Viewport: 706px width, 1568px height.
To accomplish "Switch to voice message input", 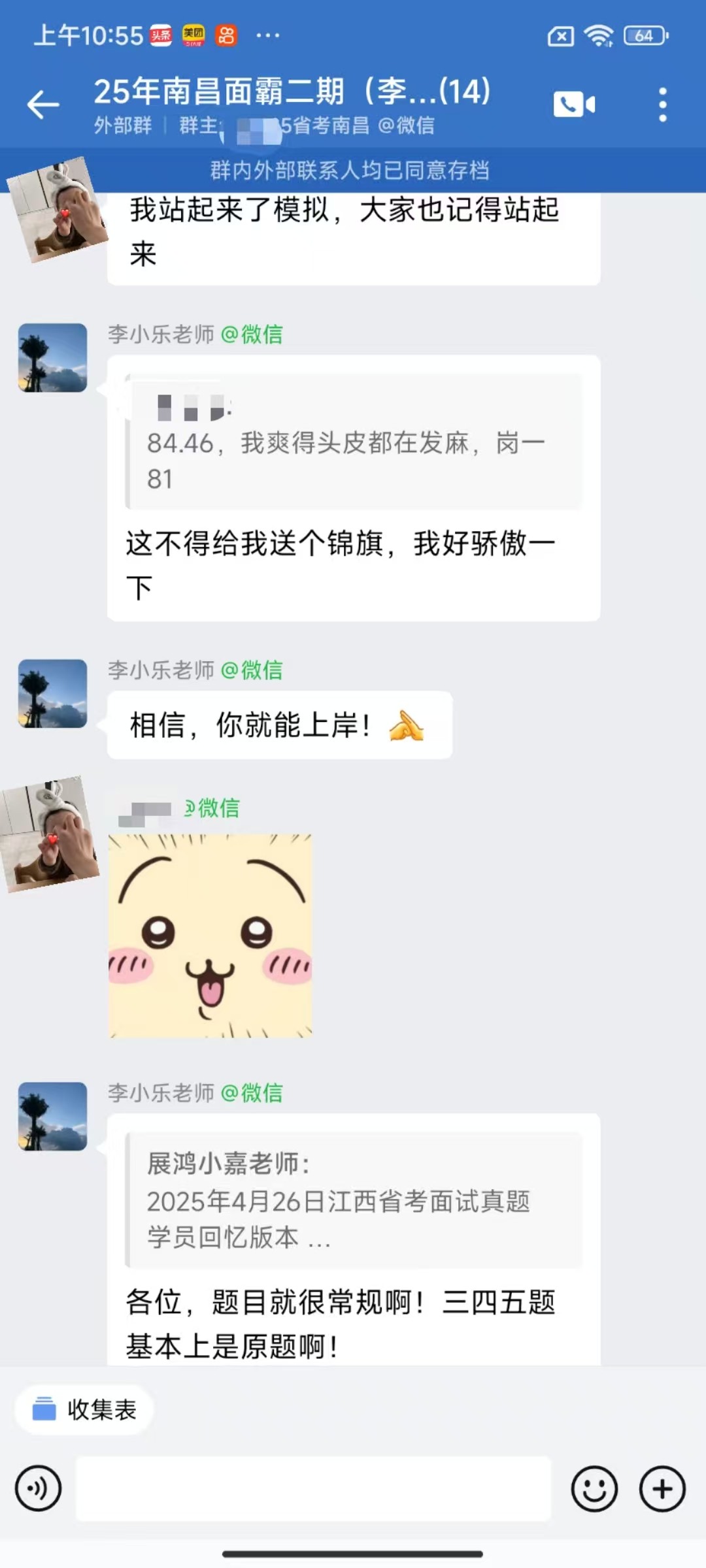I will click(x=39, y=1489).
